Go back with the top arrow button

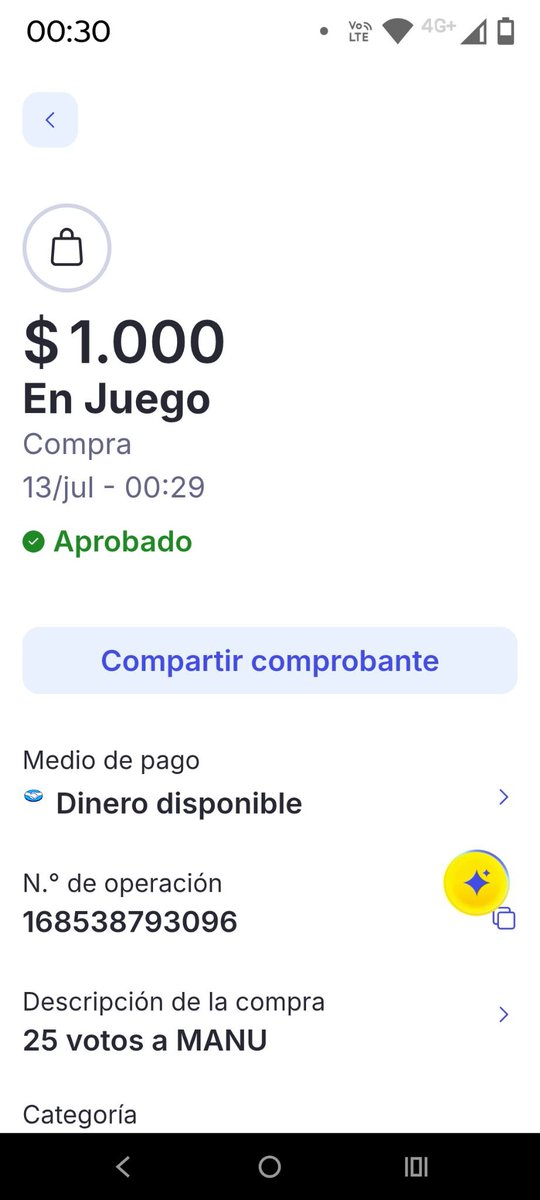point(50,120)
